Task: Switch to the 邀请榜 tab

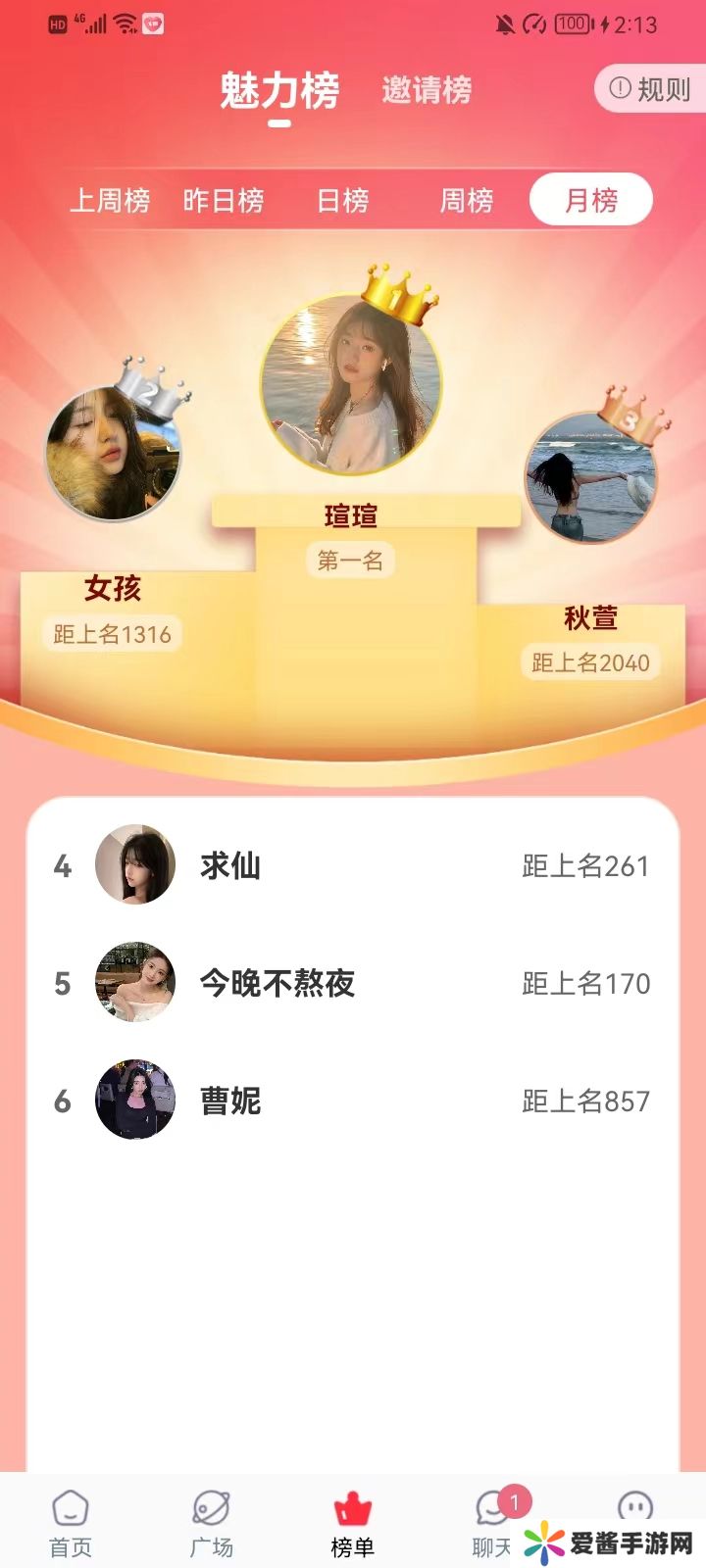Action: pos(427,90)
